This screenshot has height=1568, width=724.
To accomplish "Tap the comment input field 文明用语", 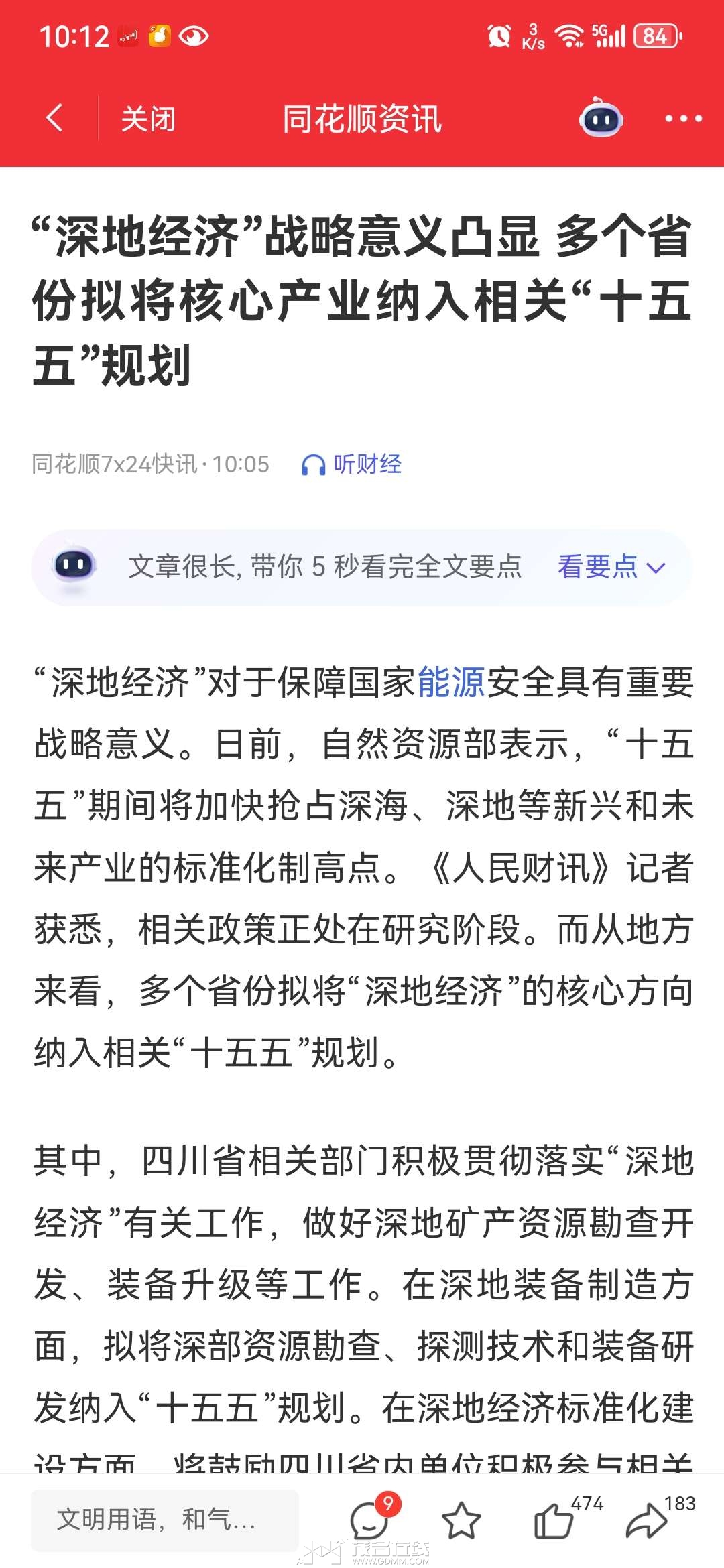I will coord(165,1520).
